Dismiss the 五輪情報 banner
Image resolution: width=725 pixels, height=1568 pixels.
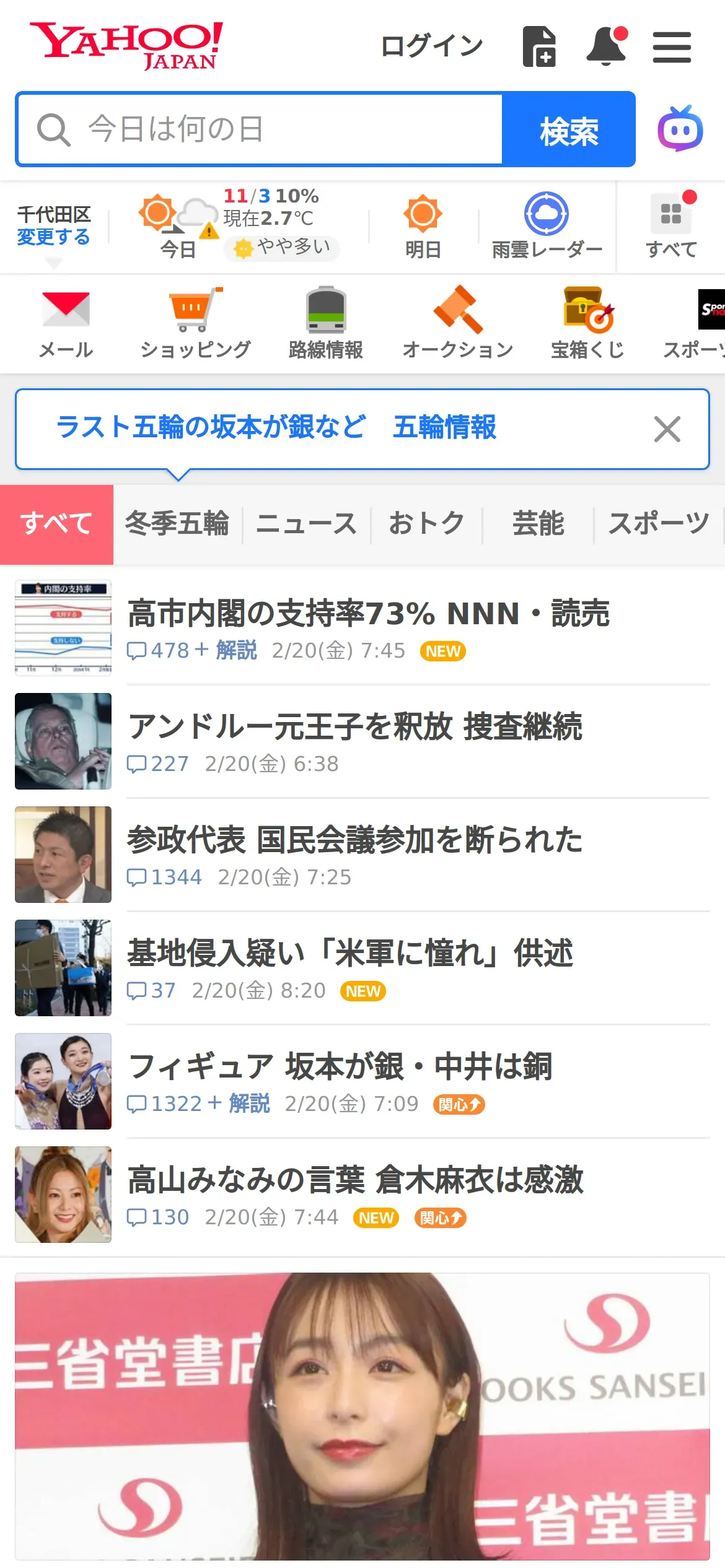click(667, 429)
